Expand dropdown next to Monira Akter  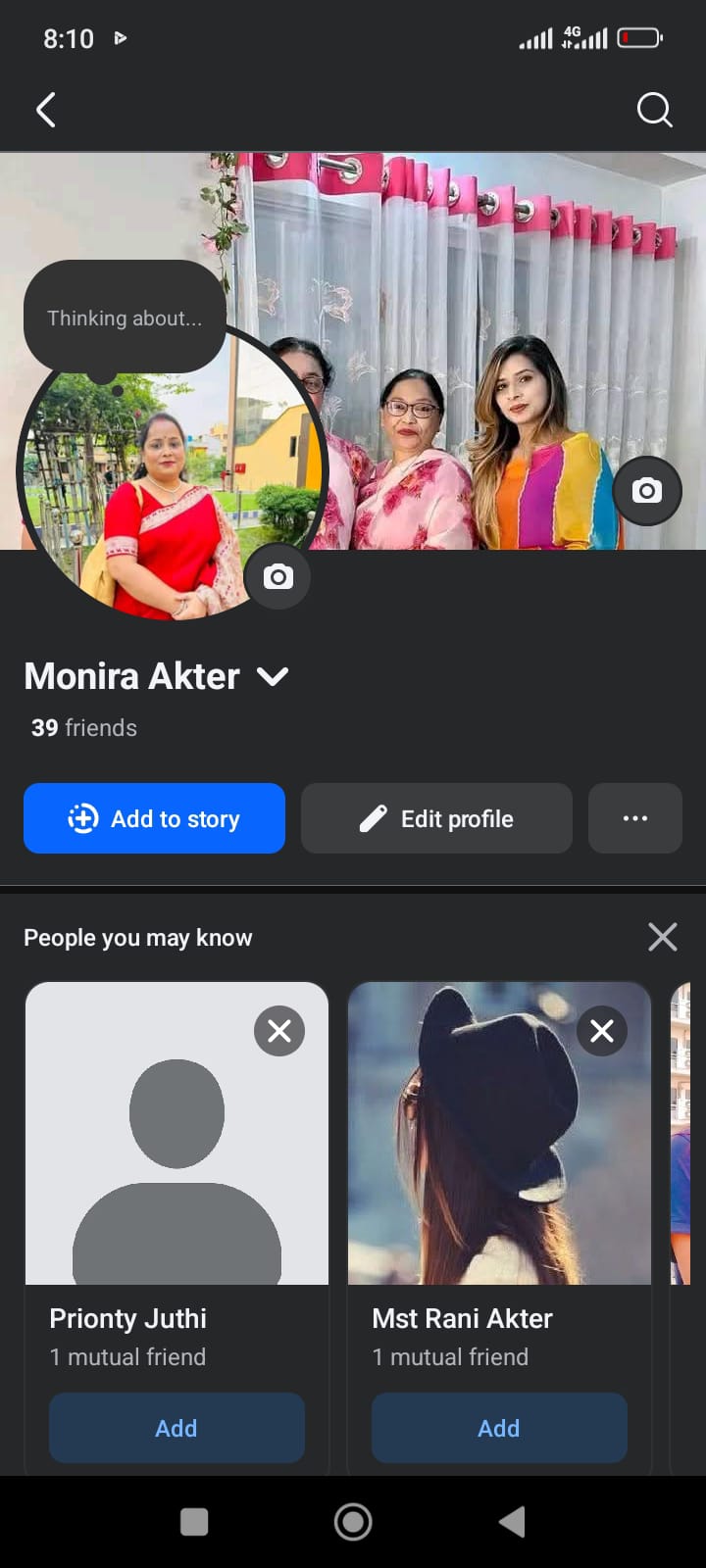point(273,676)
